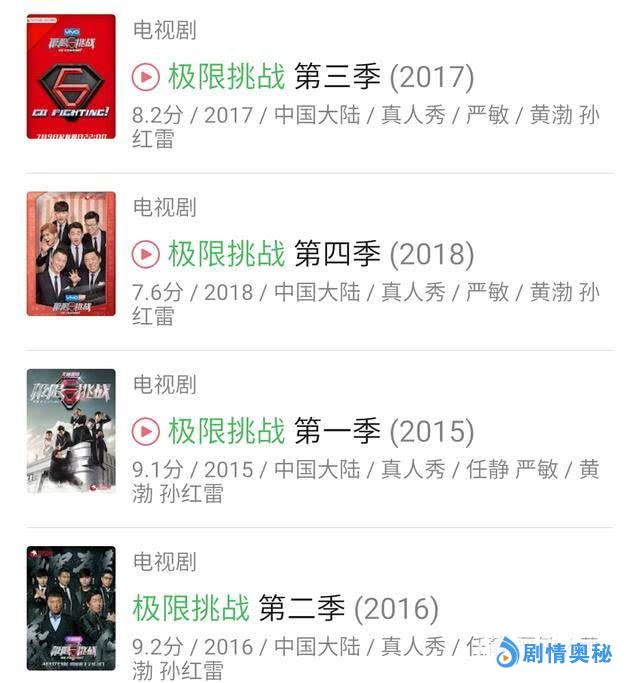Open 极限挑战 第一季 (2015) result
Screen dimensions: 640x683
320,431
